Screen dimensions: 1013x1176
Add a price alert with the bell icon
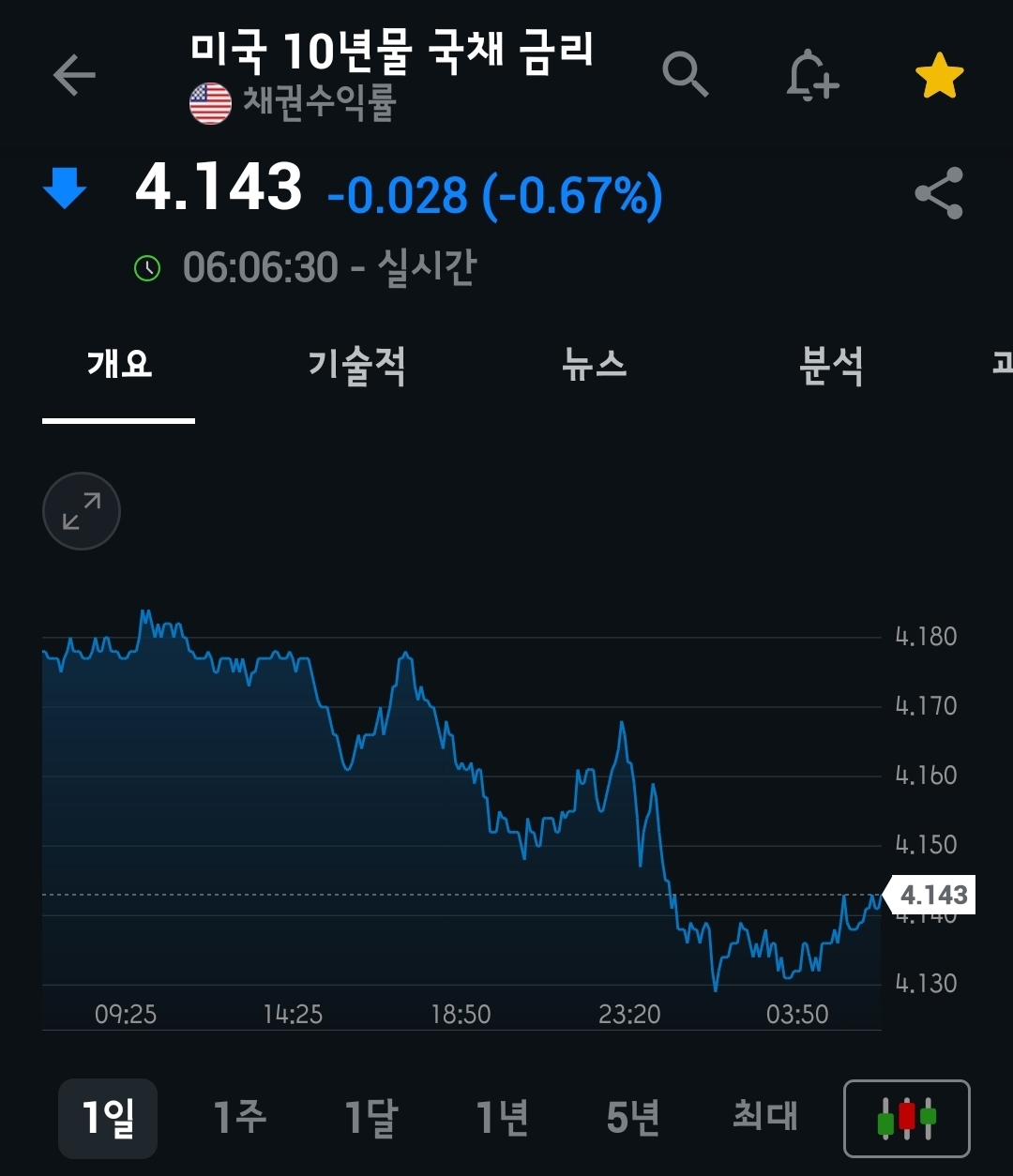(811, 75)
